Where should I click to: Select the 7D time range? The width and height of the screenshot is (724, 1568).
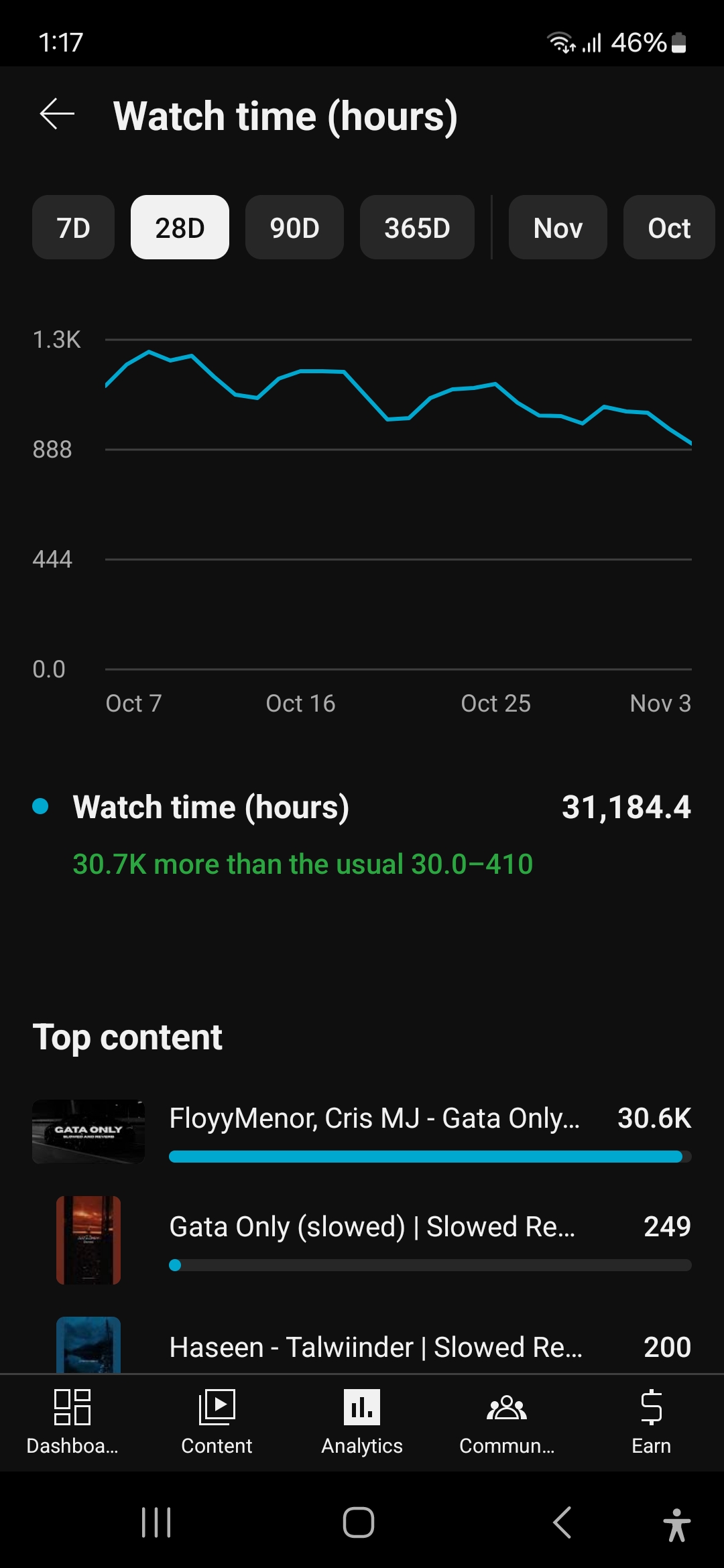point(73,228)
